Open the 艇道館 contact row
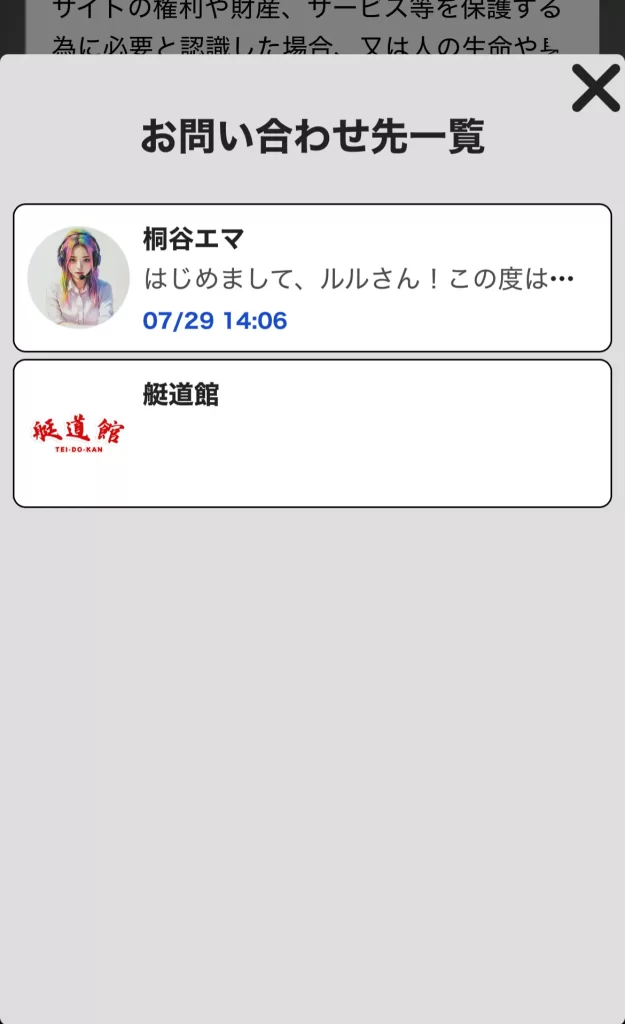 tap(312, 433)
